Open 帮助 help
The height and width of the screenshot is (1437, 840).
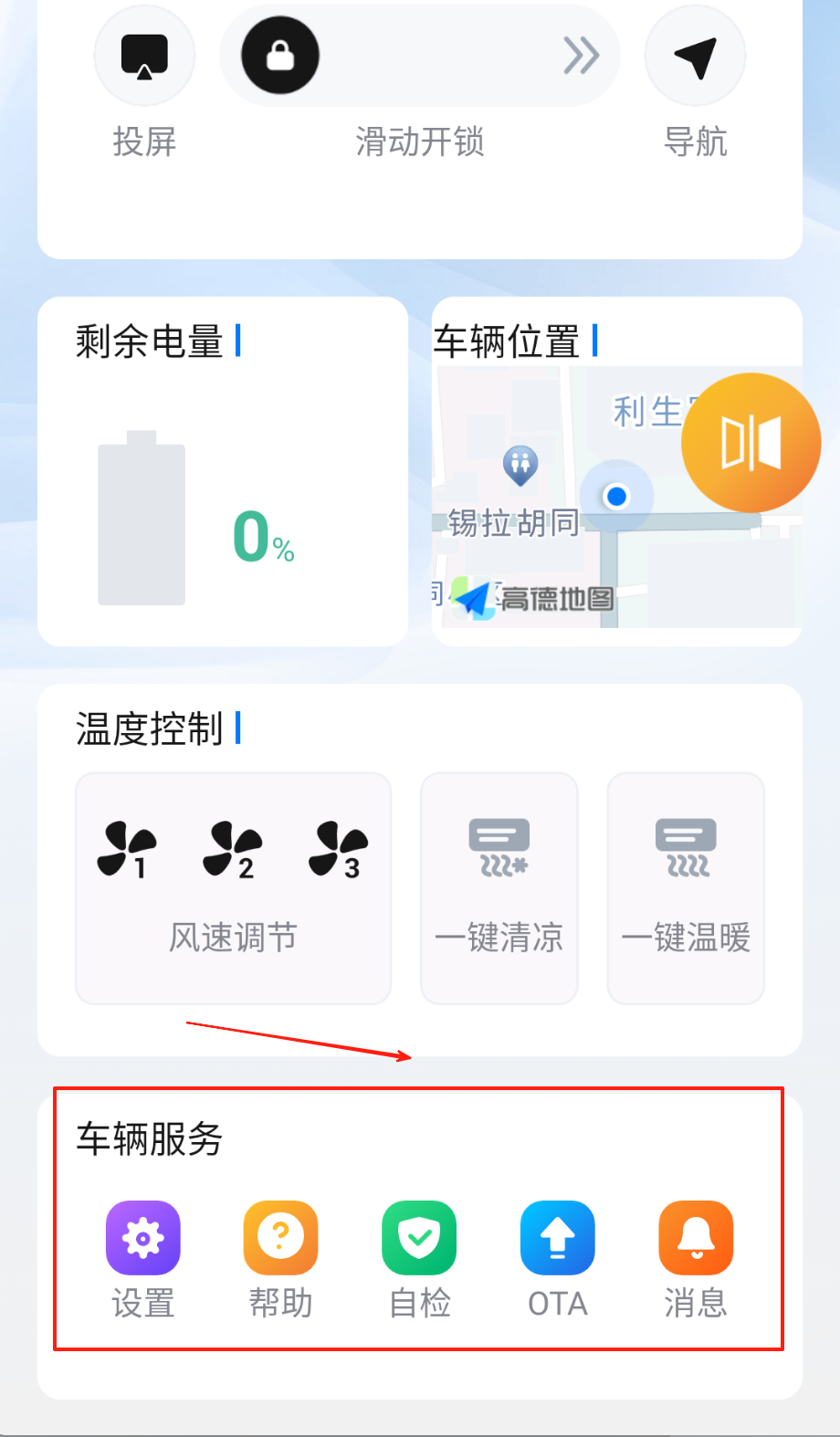281,1238
